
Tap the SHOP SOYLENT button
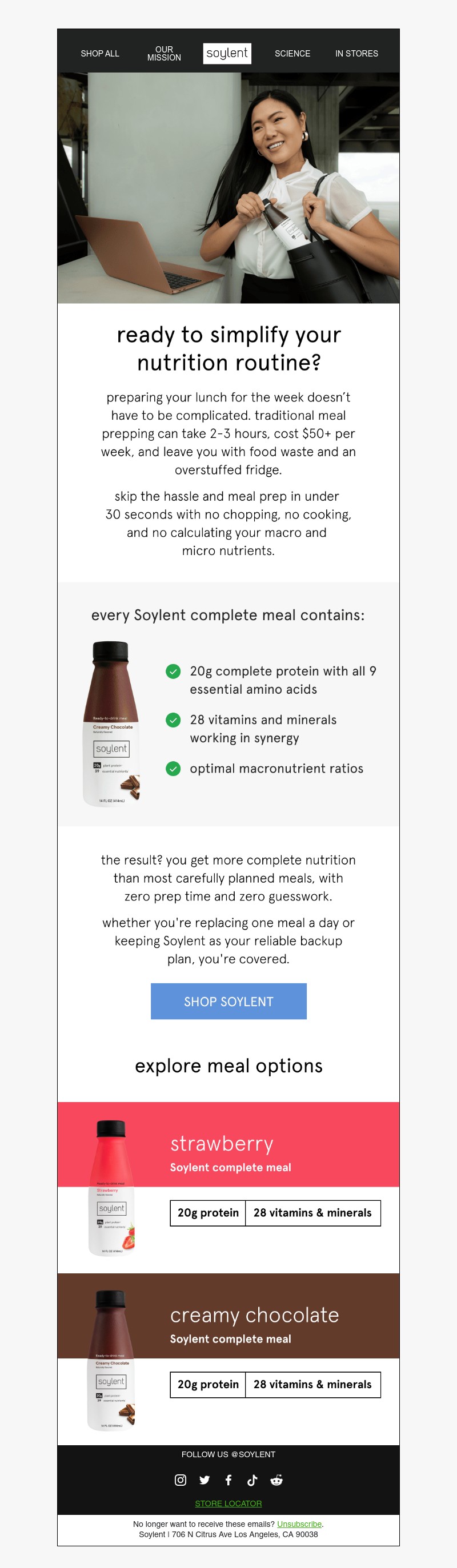[228, 1002]
